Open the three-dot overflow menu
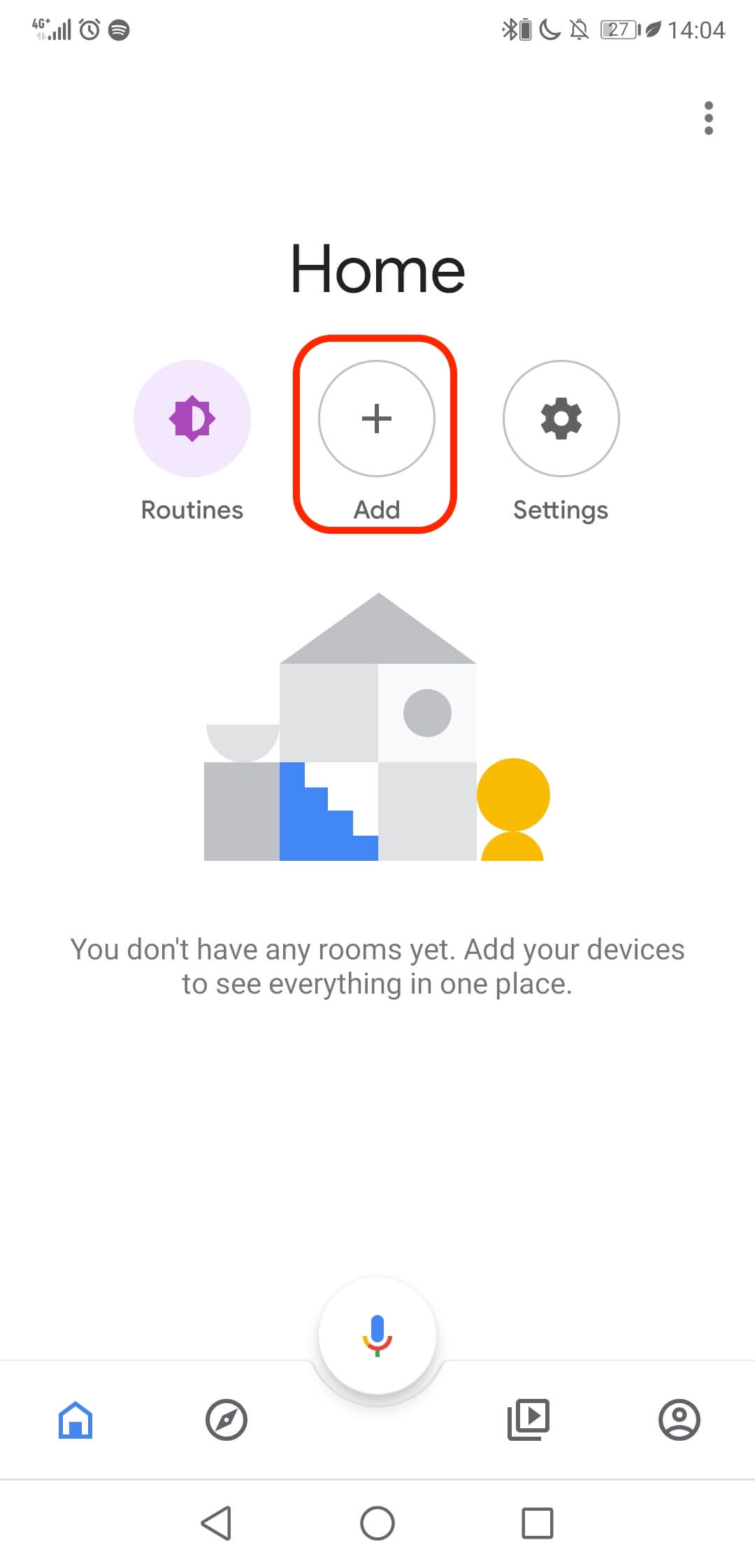The height and width of the screenshot is (1568, 755). 708,118
